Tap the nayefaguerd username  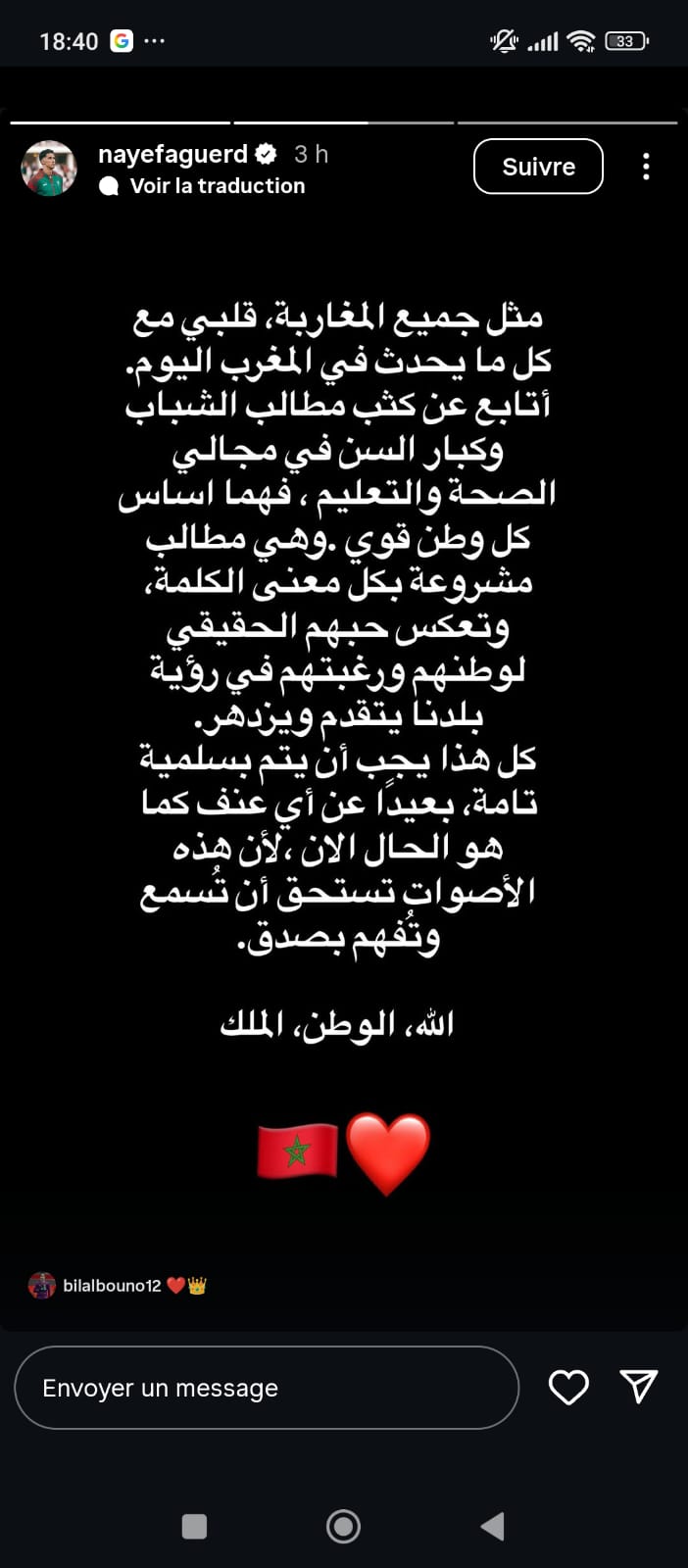pos(173,154)
